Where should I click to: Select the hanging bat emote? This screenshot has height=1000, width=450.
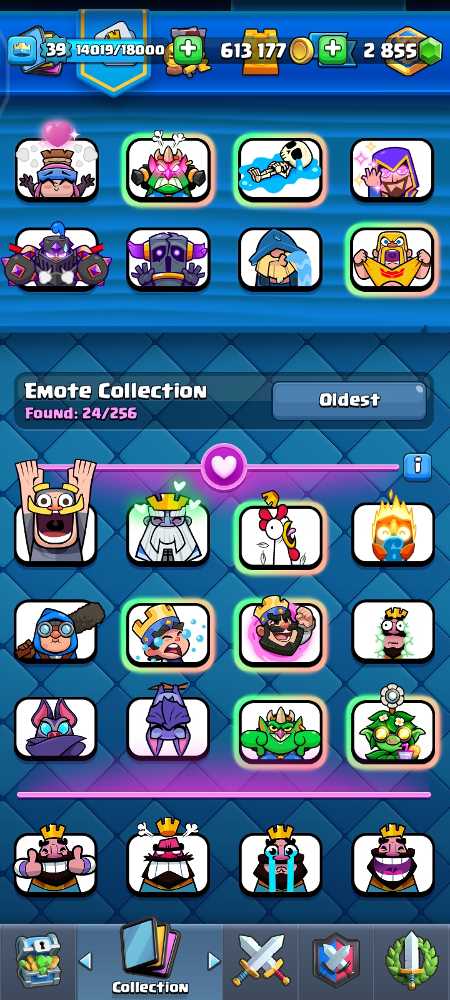168,724
